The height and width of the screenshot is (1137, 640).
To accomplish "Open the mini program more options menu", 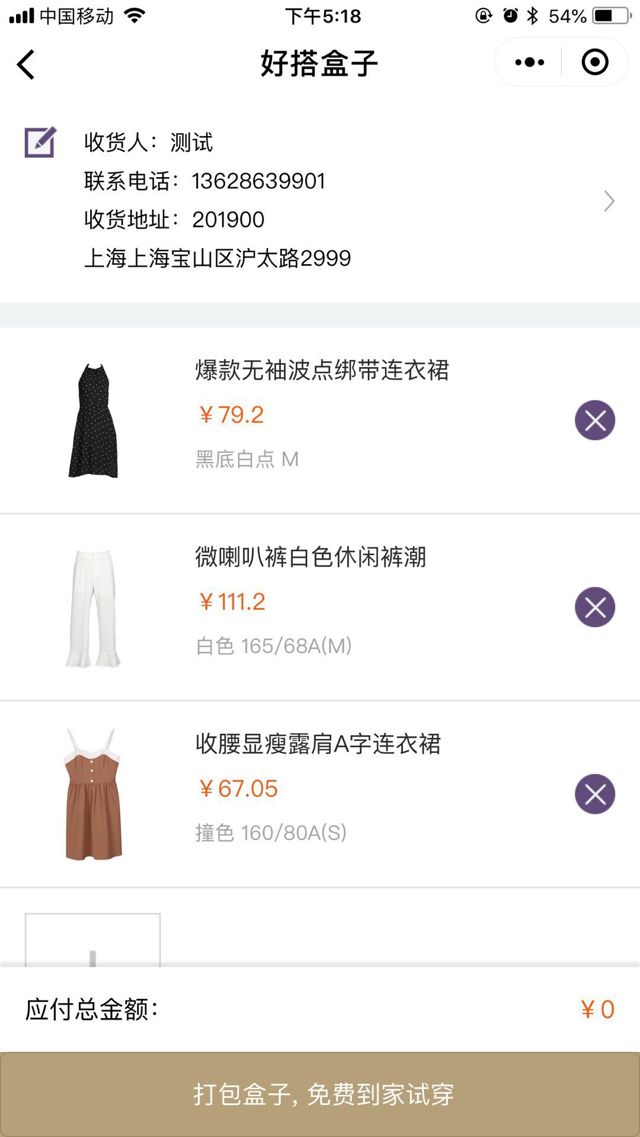I will pyautogui.click(x=530, y=63).
